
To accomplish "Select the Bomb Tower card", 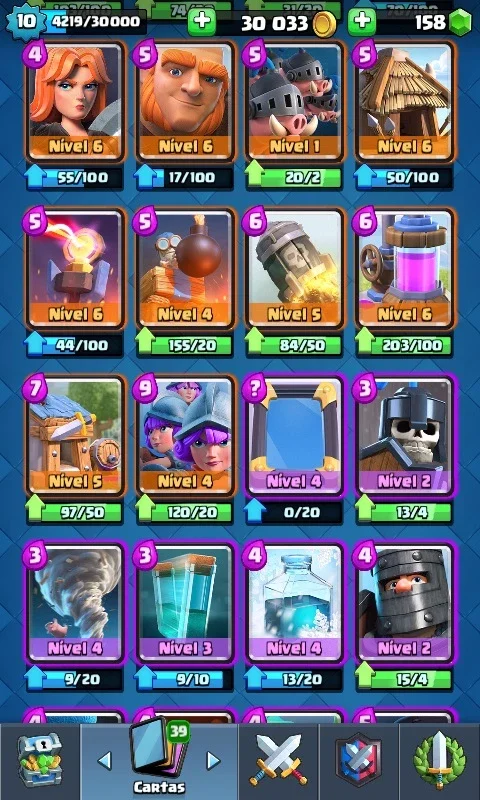I will [185, 269].
